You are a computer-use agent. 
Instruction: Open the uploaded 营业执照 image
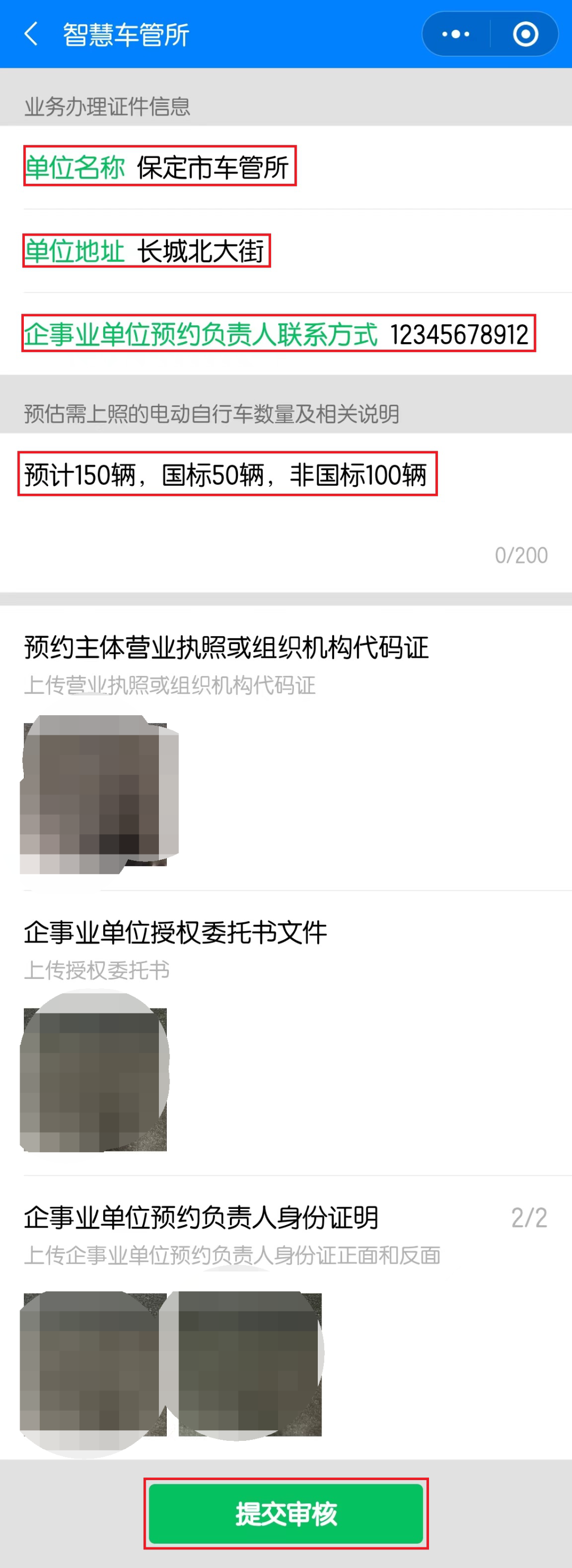(95, 794)
